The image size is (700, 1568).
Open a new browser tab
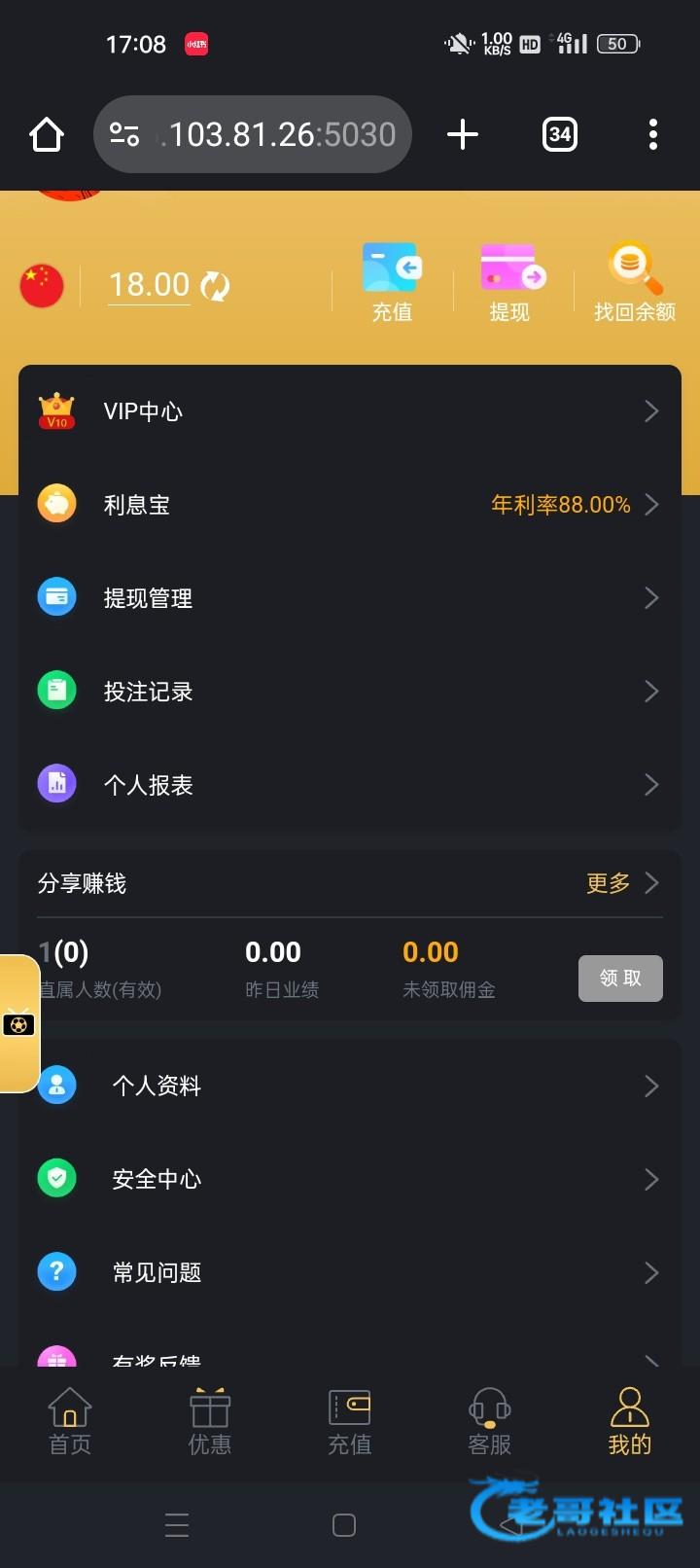pyautogui.click(x=463, y=134)
